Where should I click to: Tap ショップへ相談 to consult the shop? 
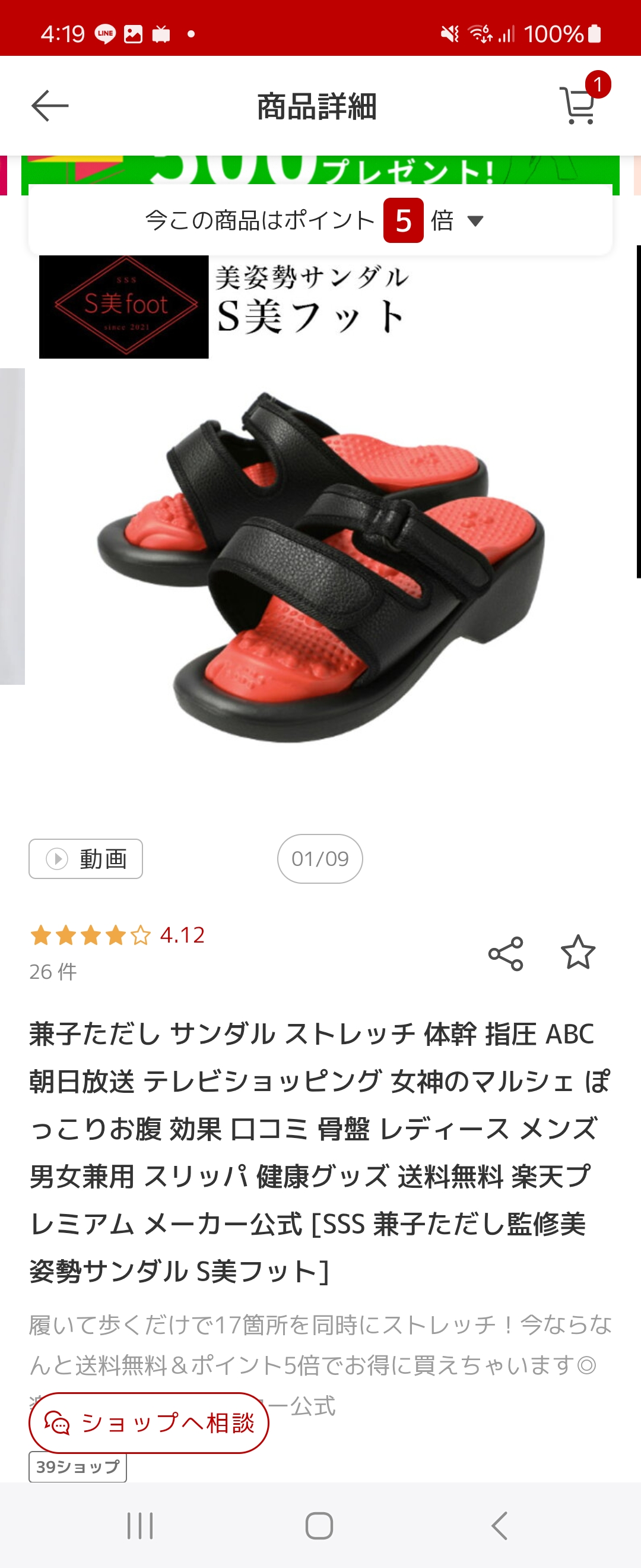pos(149,1422)
